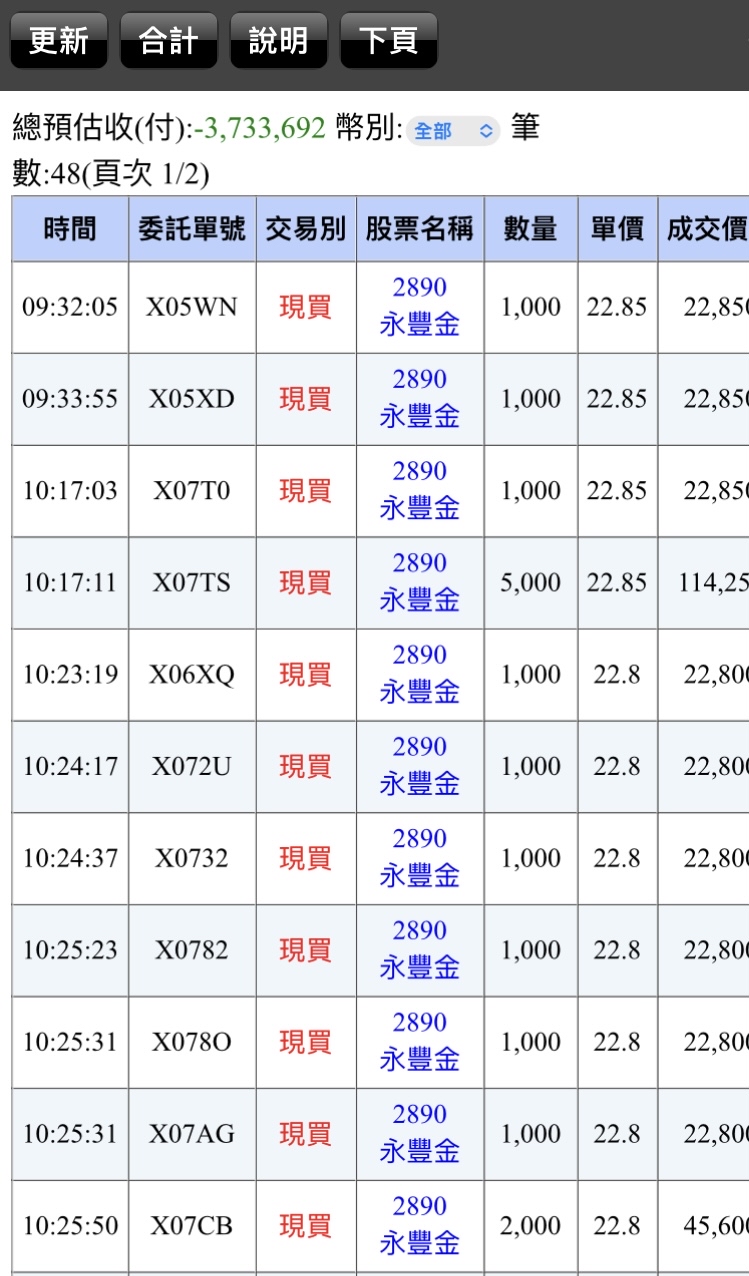The width and height of the screenshot is (749, 1276).
Task: Tap 2890 永豐金 link for order X07CB
Action: point(419,1225)
